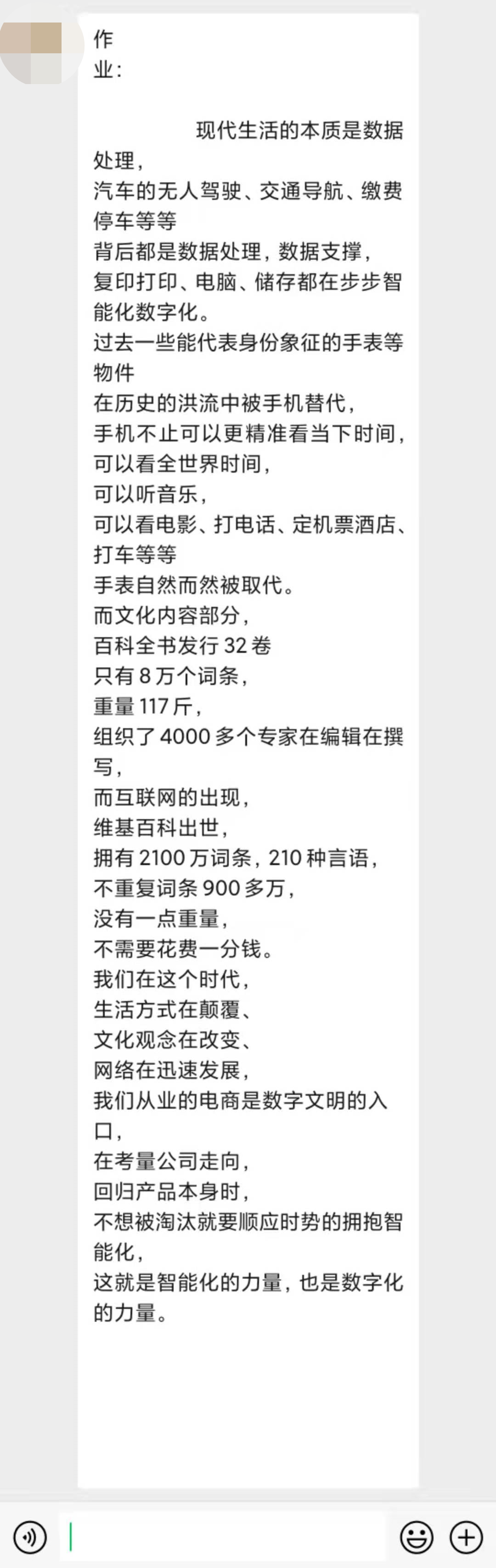
Task: Open the emoji picker
Action: pos(416,1537)
